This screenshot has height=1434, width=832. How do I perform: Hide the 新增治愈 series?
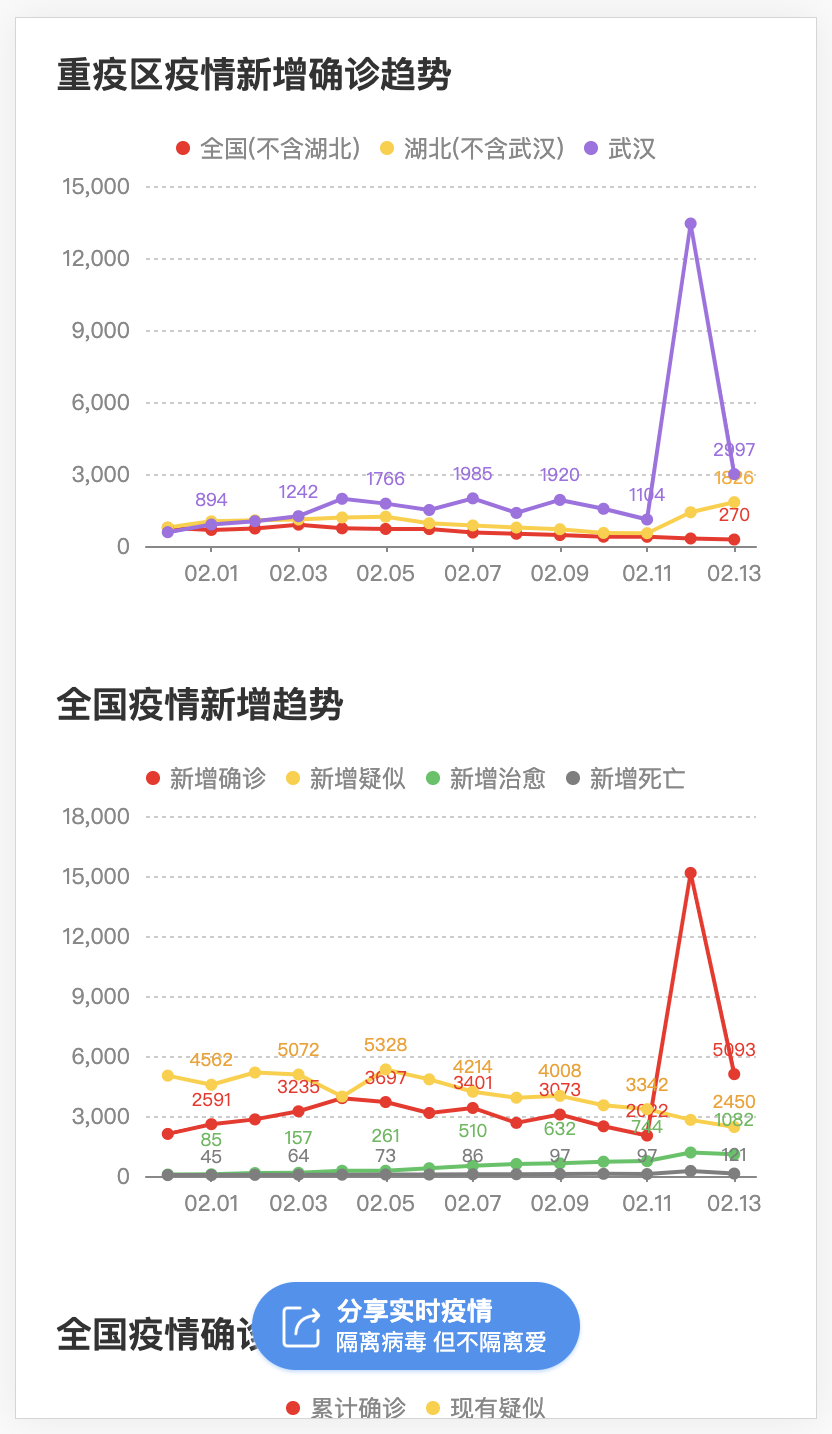click(x=487, y=779)
